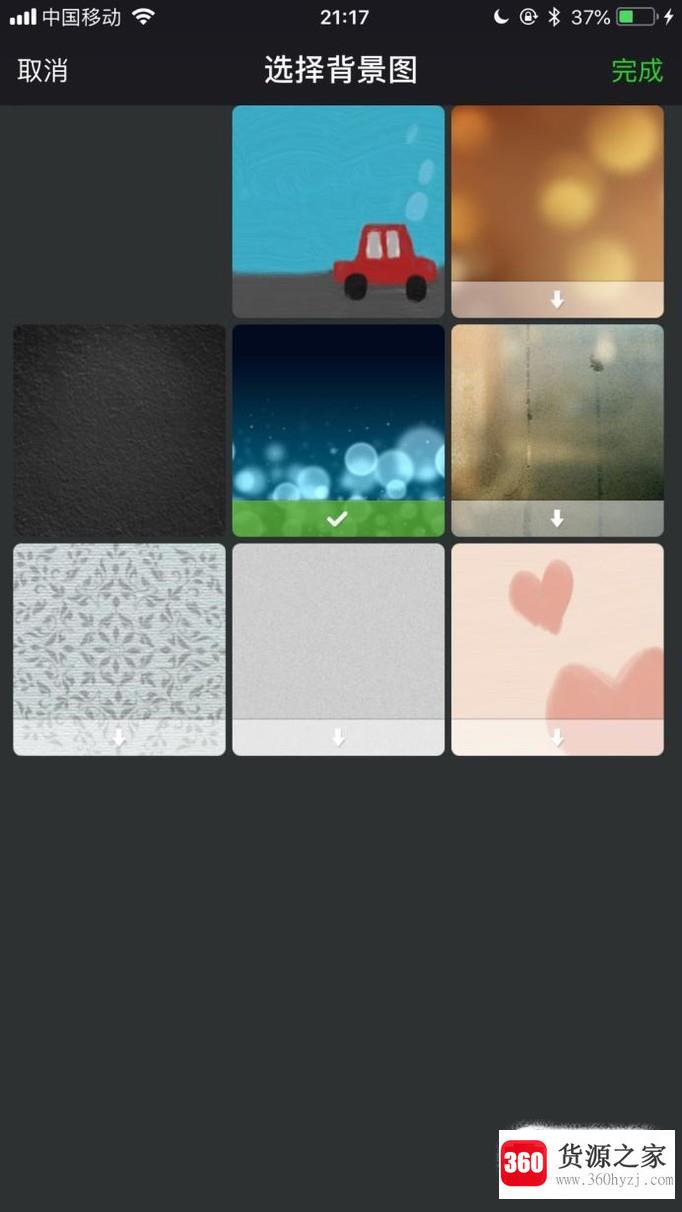
Task: Tap 取消 to cancel background selection
Action: coord(43,70)
